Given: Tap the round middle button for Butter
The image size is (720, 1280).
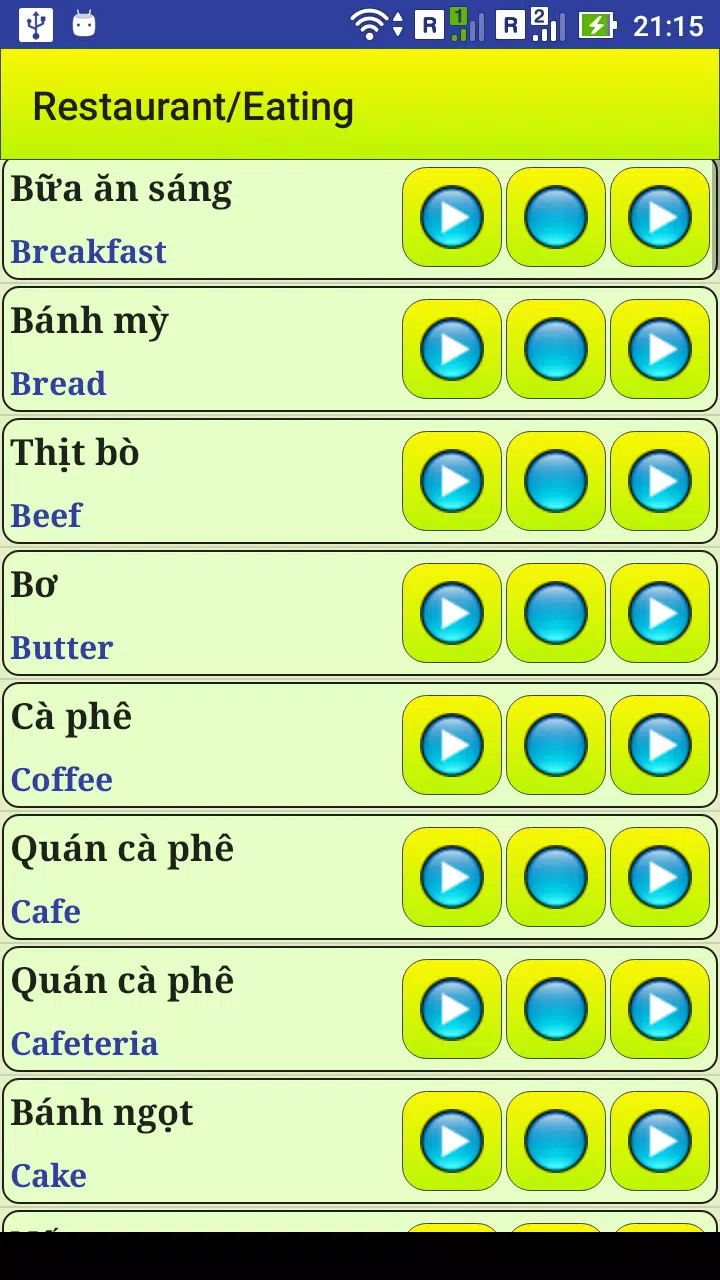Looking at the screenshot, I should [x=556, y=613].
